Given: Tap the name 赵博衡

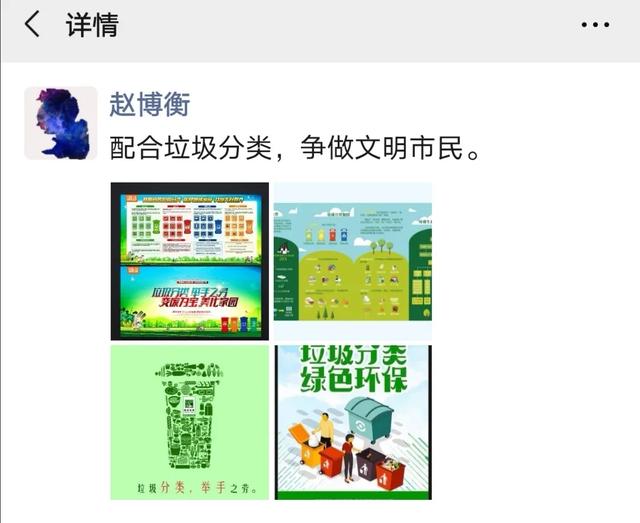Looking at the screenshot, I should [x=149, y=103].
